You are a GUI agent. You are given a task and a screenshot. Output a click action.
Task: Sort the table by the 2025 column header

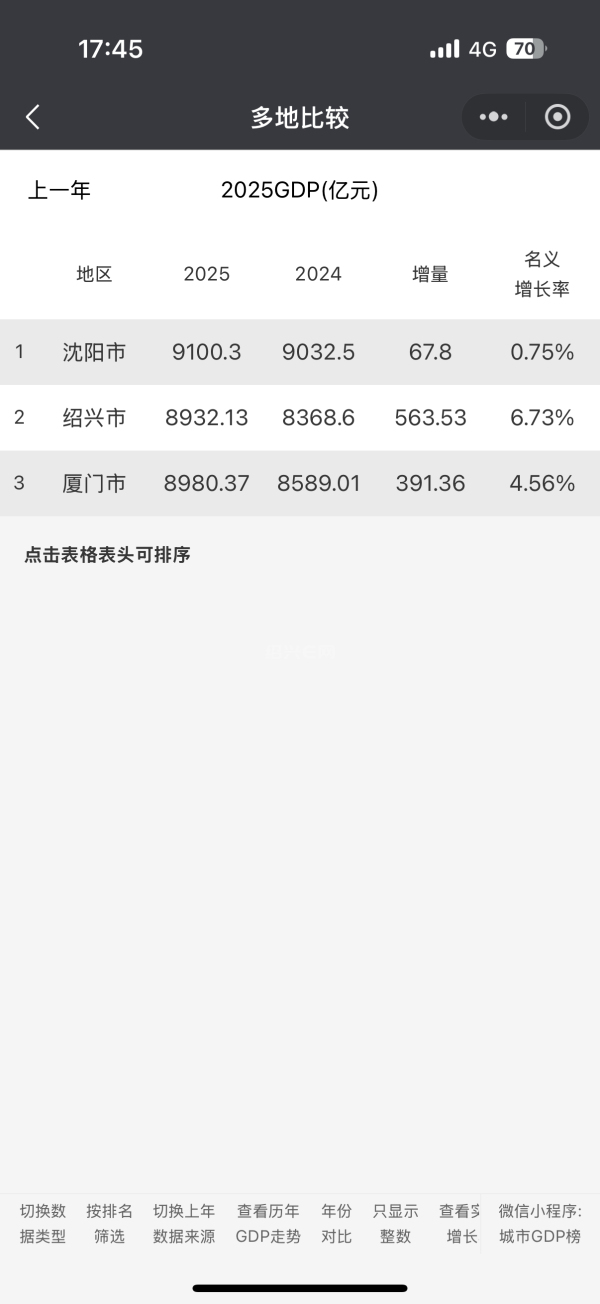click(x=206, y=274)
